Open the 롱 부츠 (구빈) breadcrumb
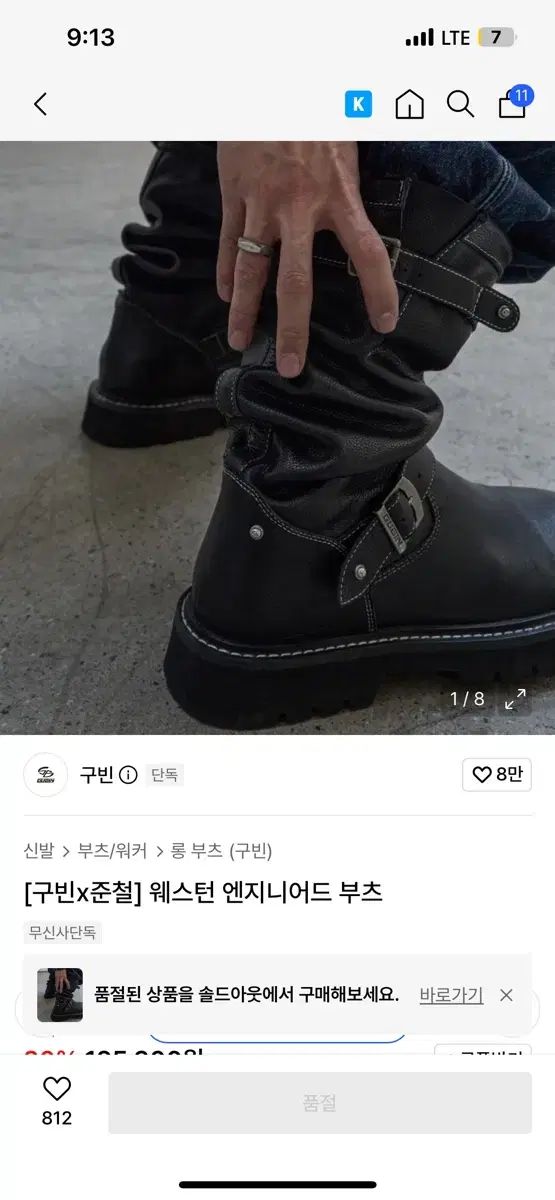The height and width of the screenshot is (1200, 555). pyautogui.click(x=221, y=851)
